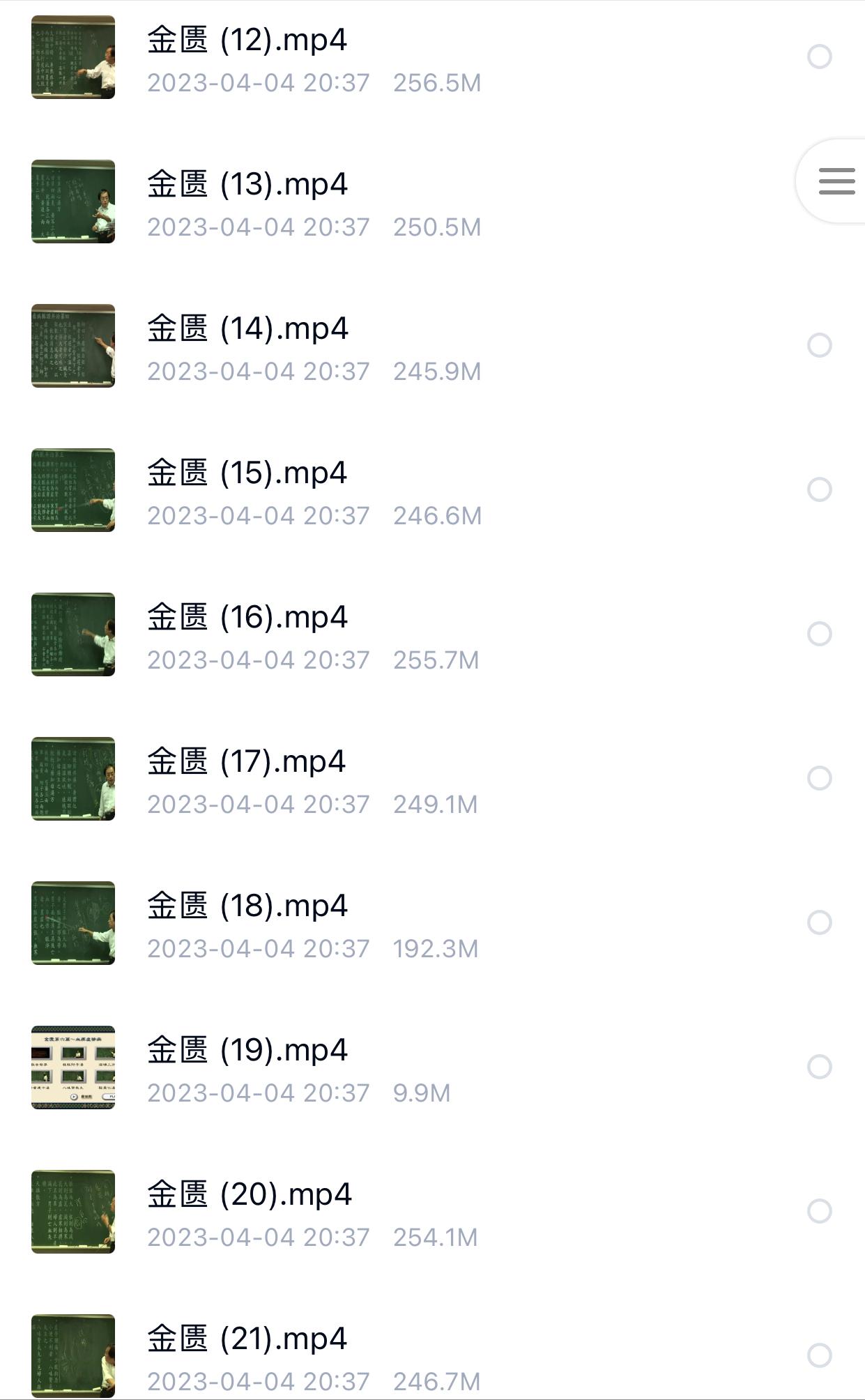Tap the date text under 金匮 (13).mp4

coord(258,227)
